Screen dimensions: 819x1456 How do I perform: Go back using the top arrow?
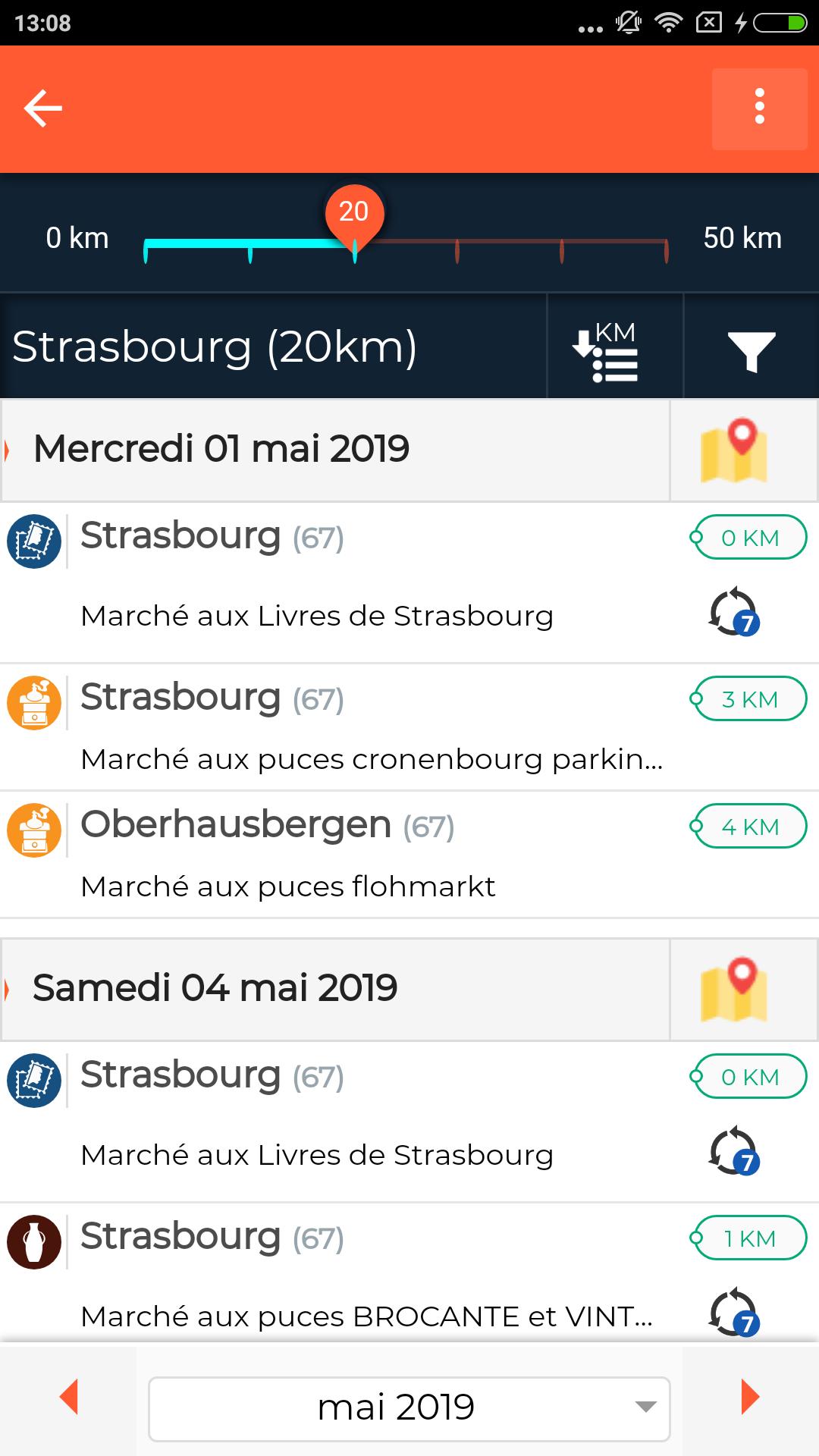43,108
